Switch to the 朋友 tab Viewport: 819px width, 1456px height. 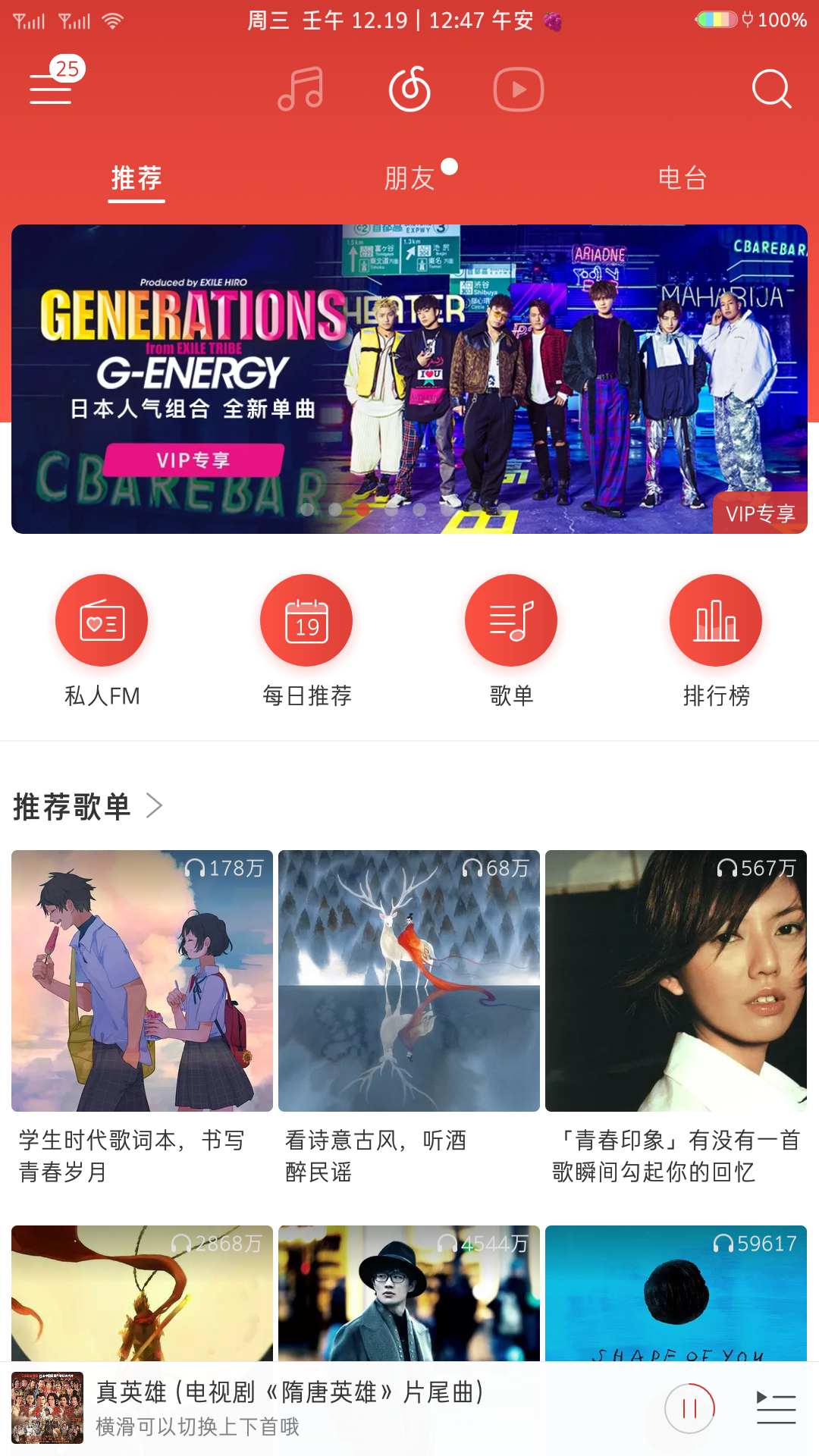click(409, 178)
